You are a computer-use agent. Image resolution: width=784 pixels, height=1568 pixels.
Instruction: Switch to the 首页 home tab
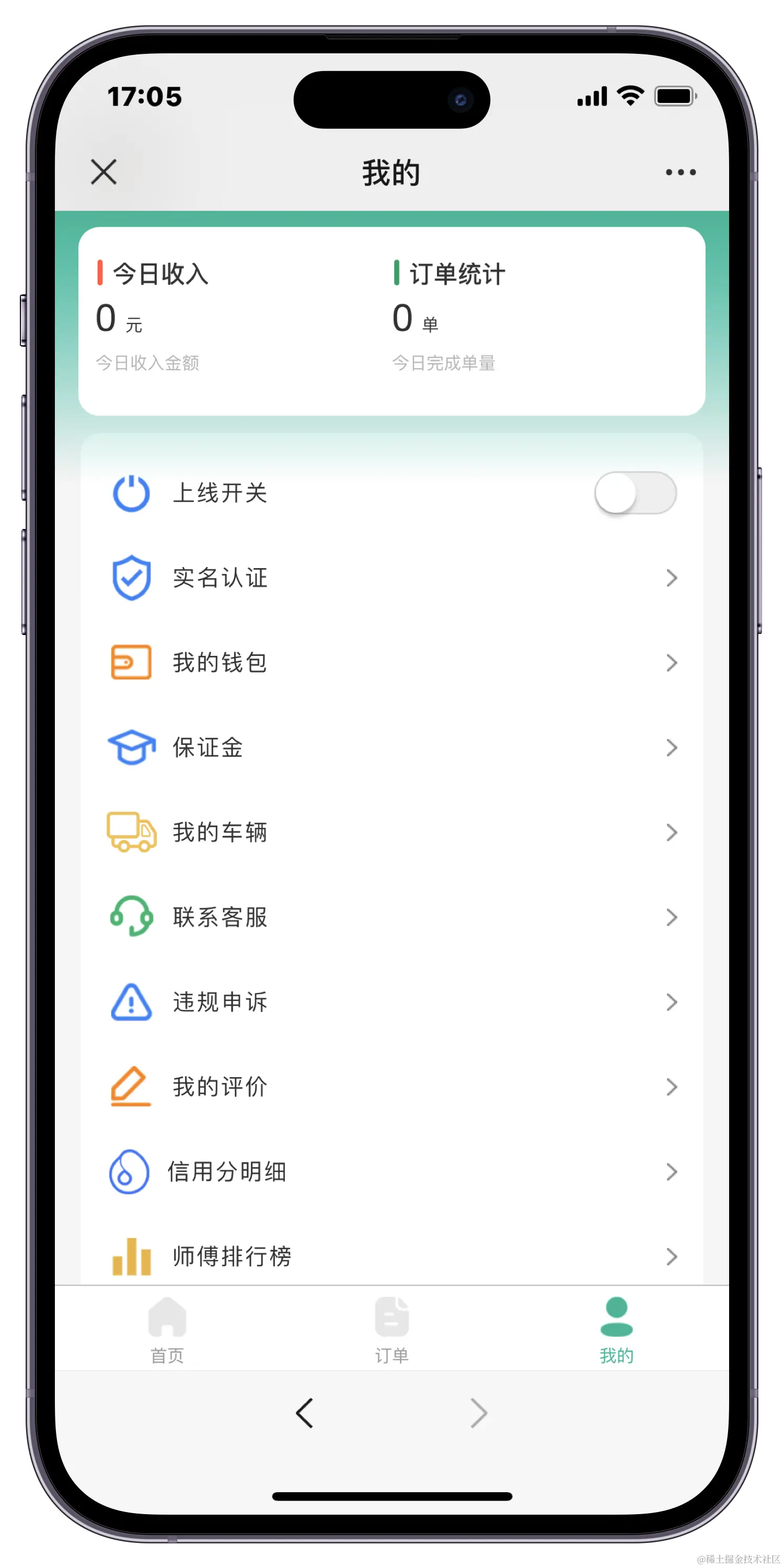167,1330
